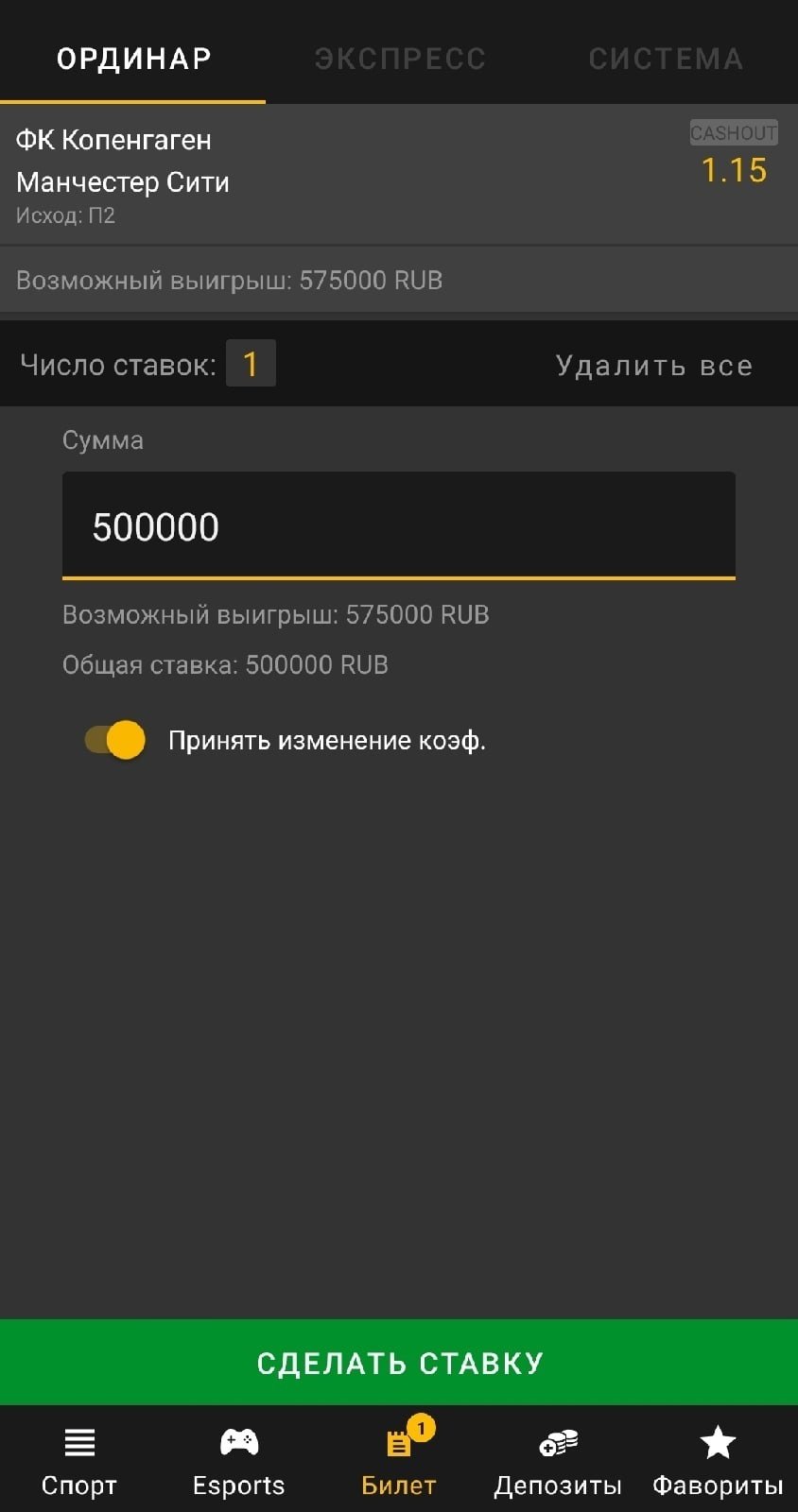The width and height of the screenshot is (798, 1512).
Task: Go to Esports section
Action: 238,1460
